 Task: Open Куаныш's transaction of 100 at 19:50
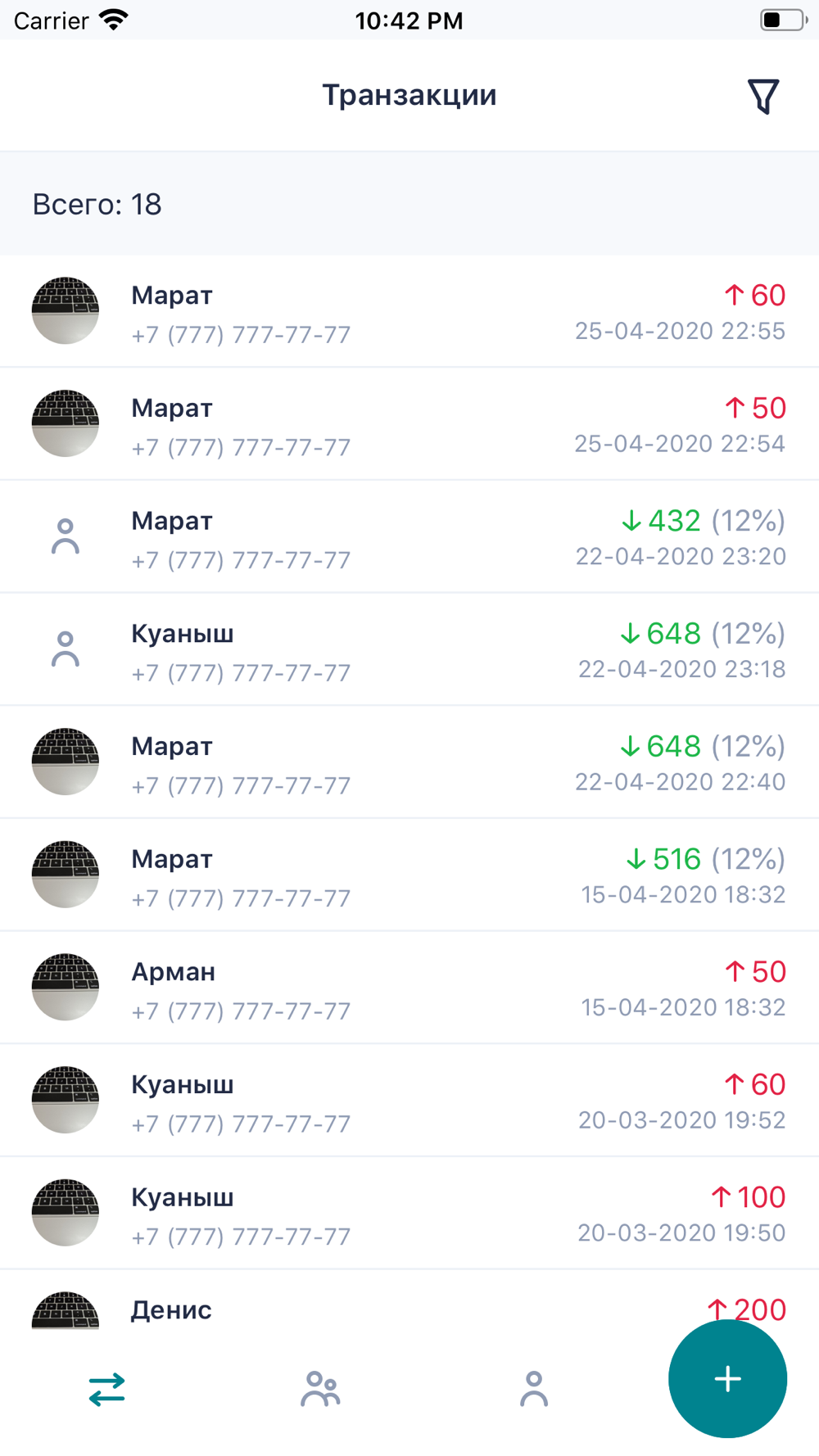coord(409,1214)
